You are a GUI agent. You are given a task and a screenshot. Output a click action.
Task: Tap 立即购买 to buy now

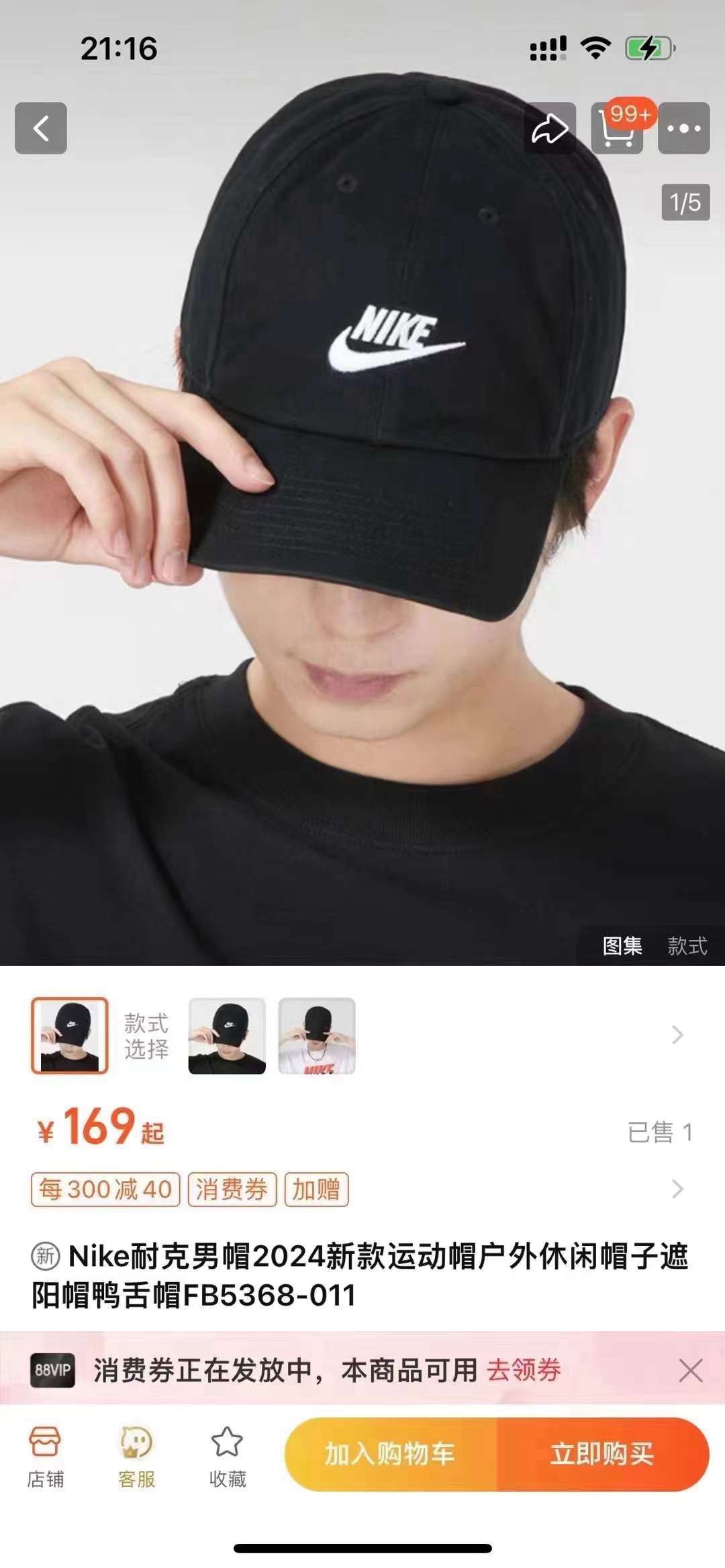click(602, 1454)
